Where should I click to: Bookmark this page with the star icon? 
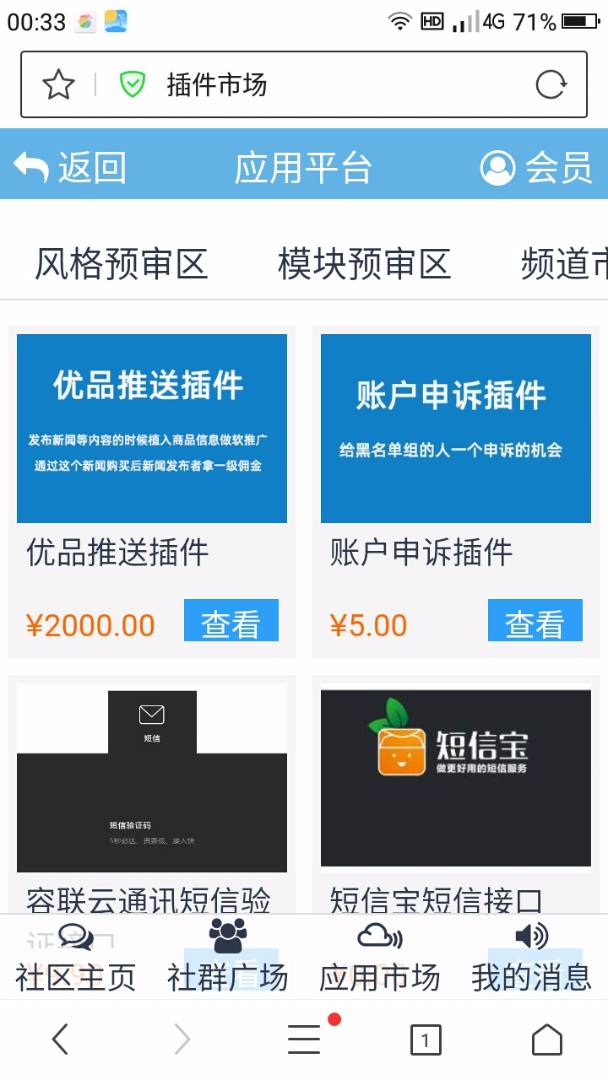[x=58, y=85]
